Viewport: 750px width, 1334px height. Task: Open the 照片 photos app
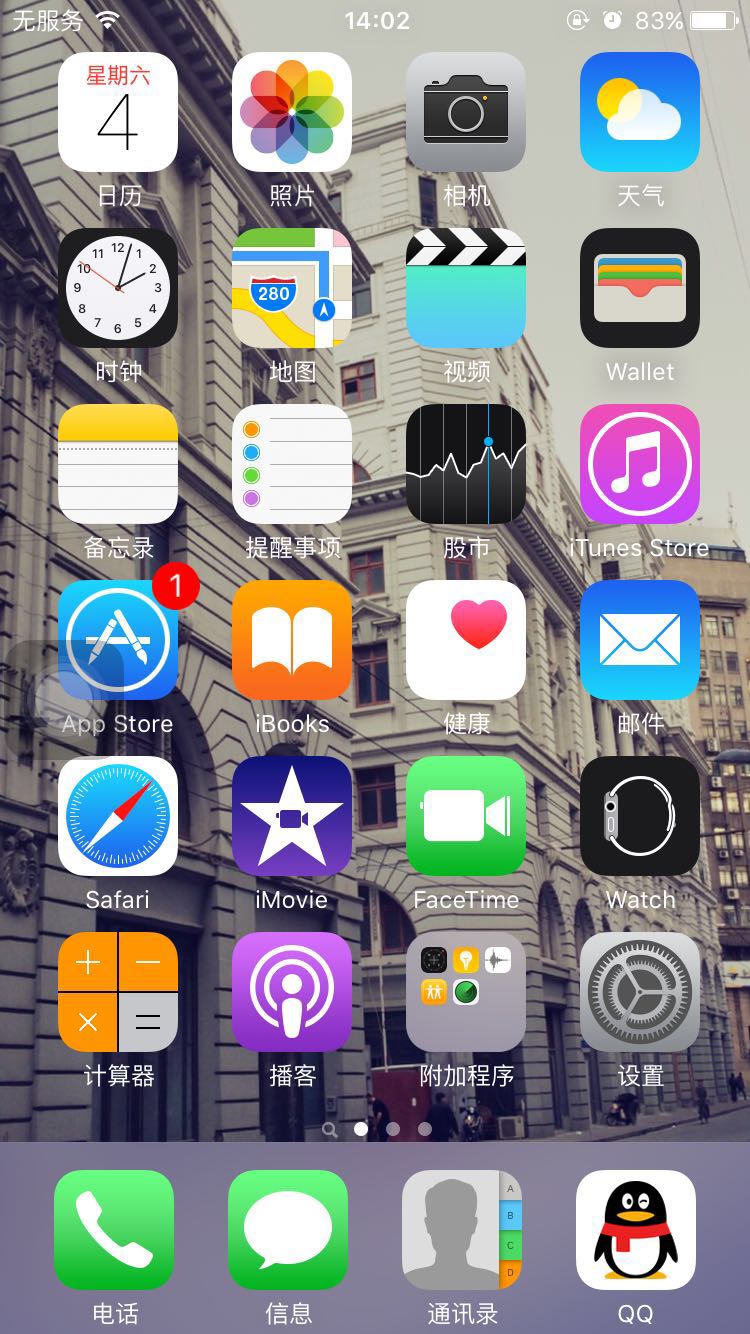[292, 112]
